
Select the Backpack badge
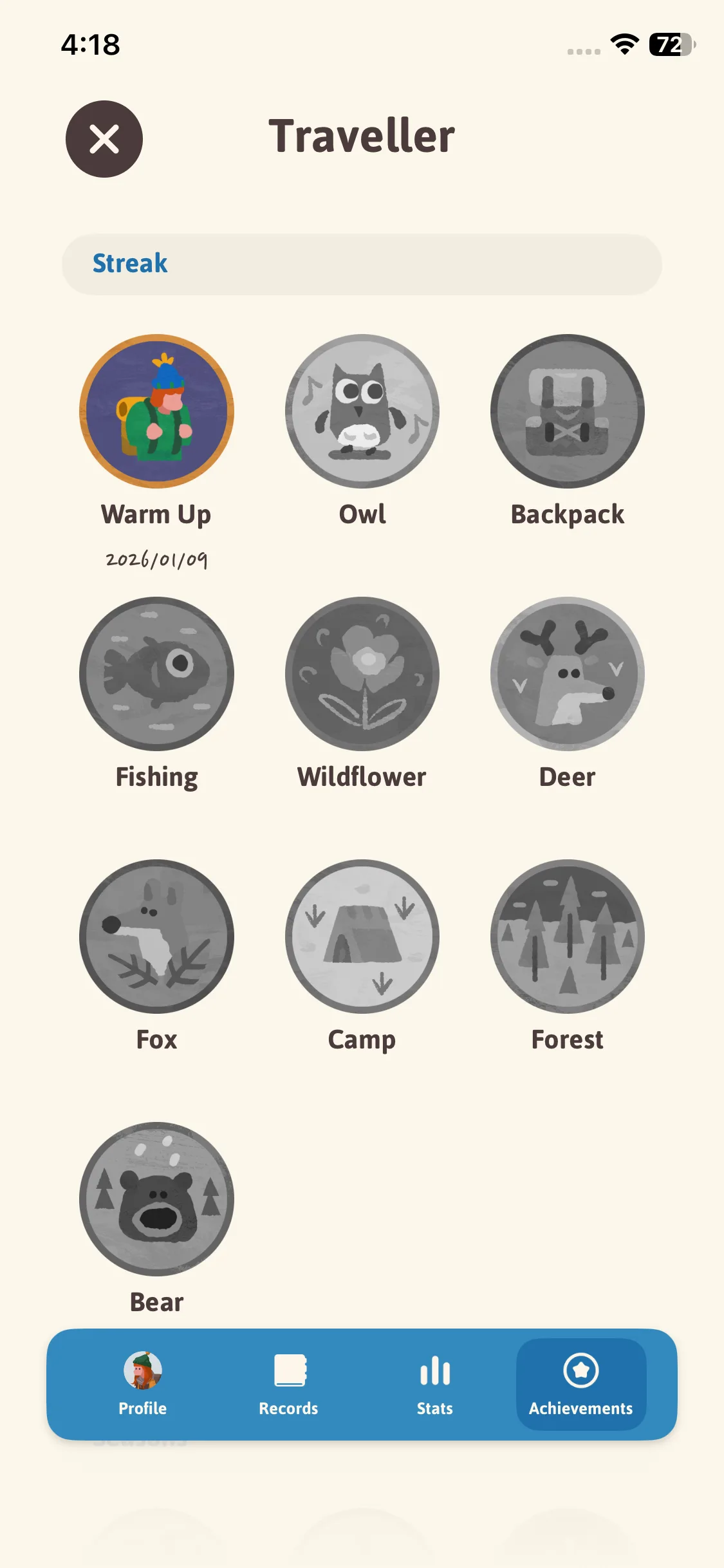[x=568, y=411]
